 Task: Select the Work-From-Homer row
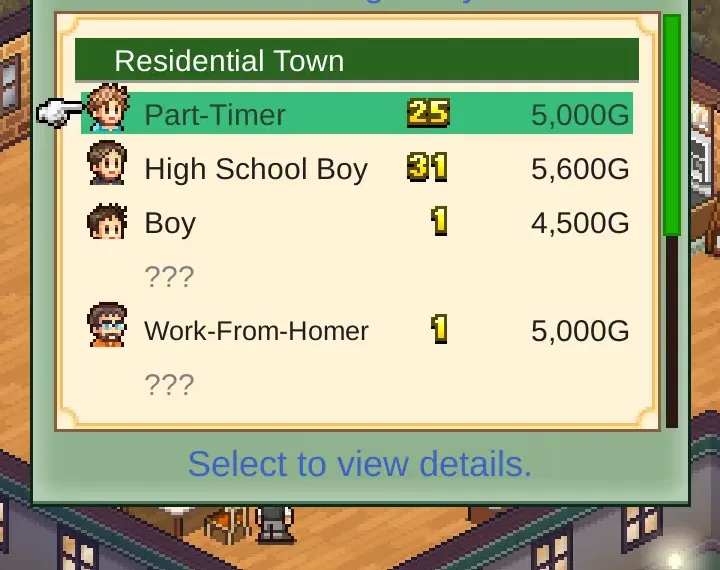[356, 331]
